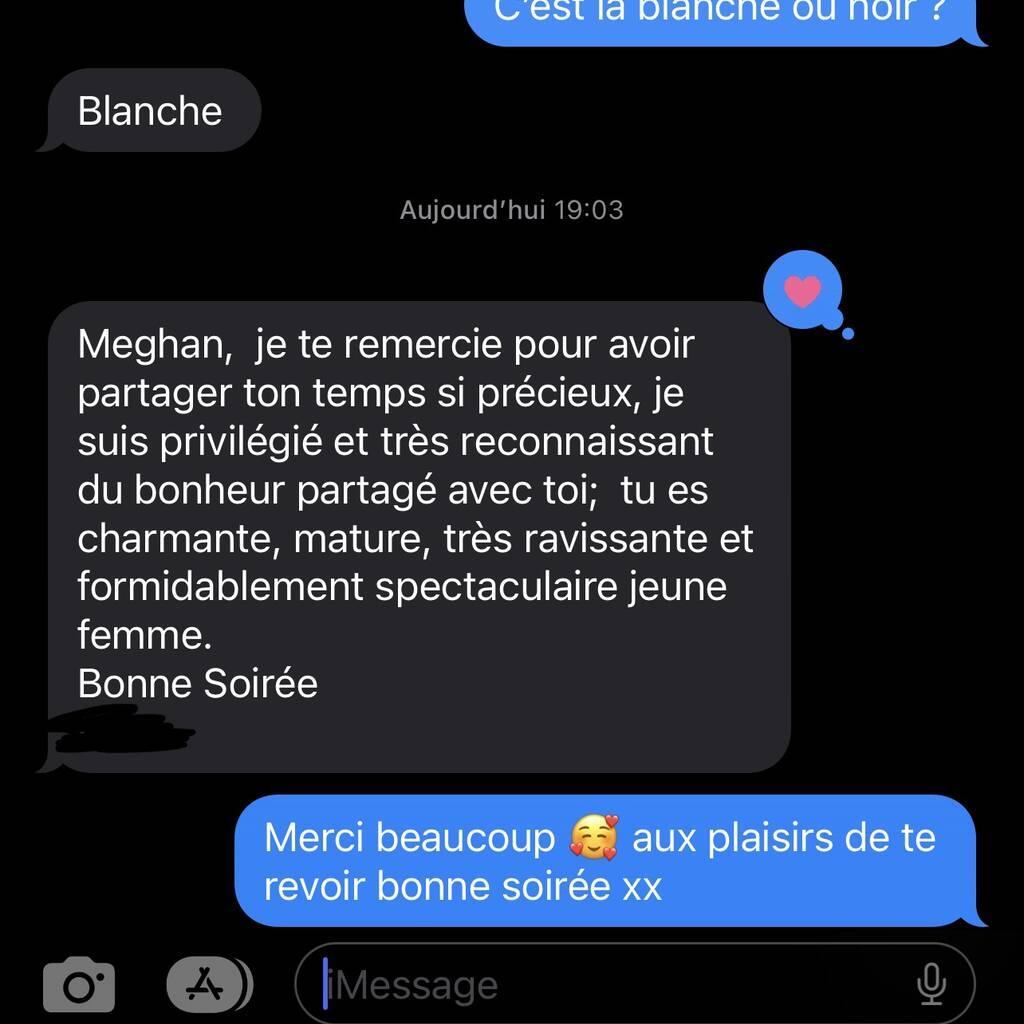This screenshot has width=1024, height=1024.
Task: Tap the heart reaction on Meghan message
Action: pos(802,291)
